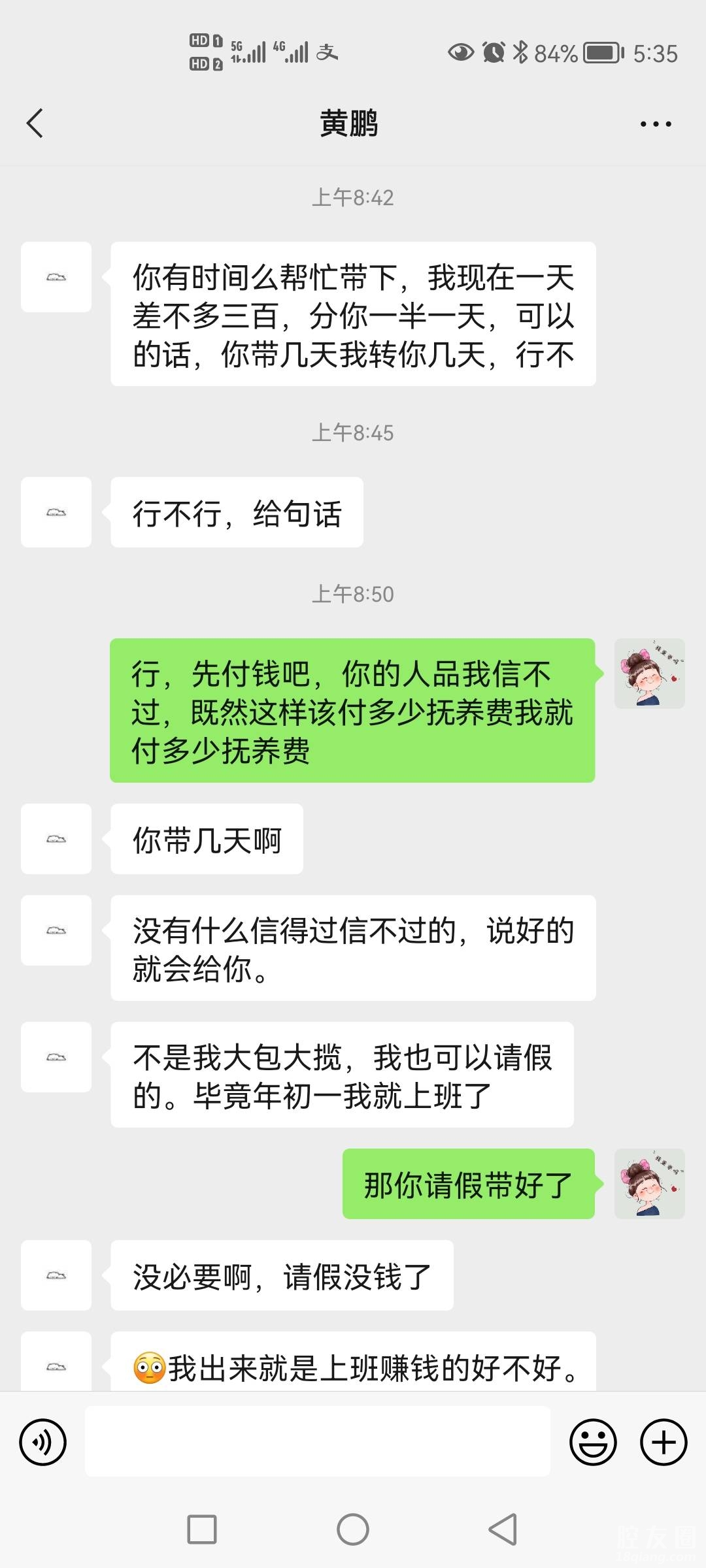Go back to the chat list

(x=35, y=123)
